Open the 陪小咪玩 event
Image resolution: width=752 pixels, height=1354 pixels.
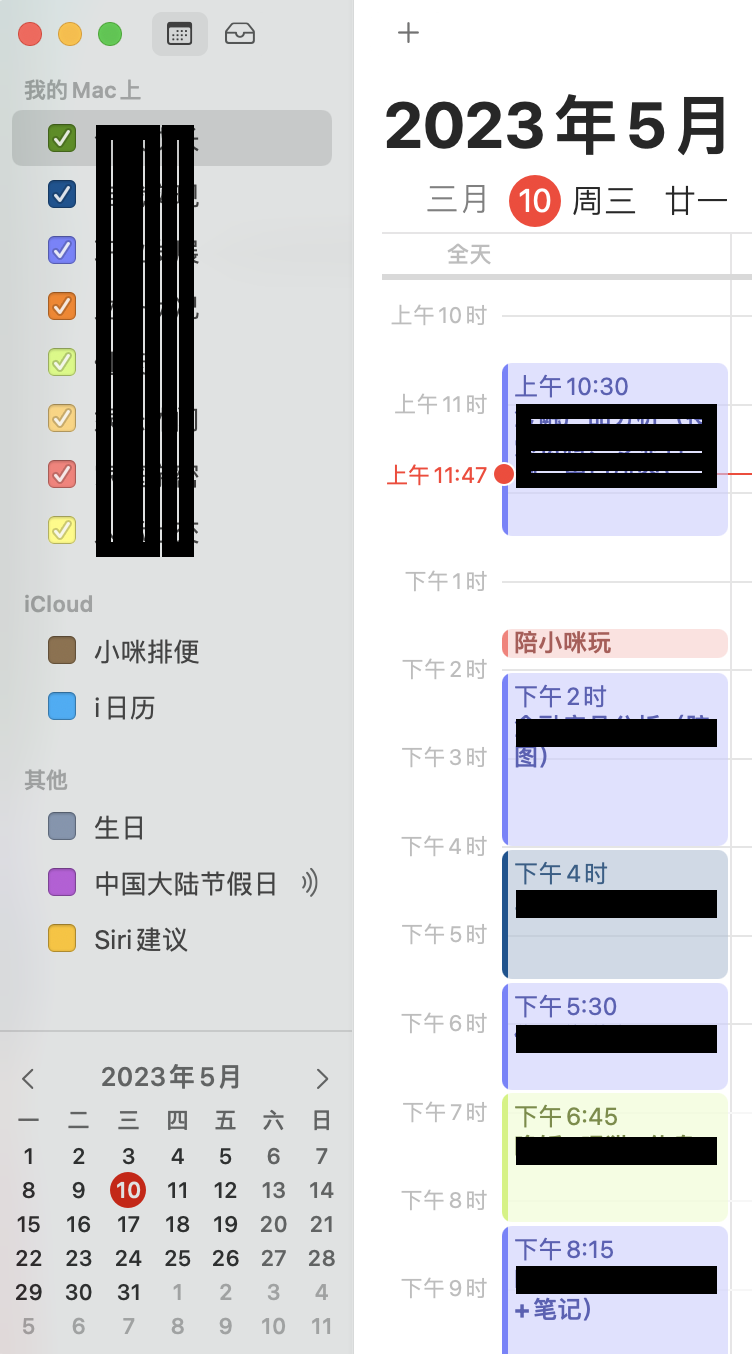pos(614,643)
